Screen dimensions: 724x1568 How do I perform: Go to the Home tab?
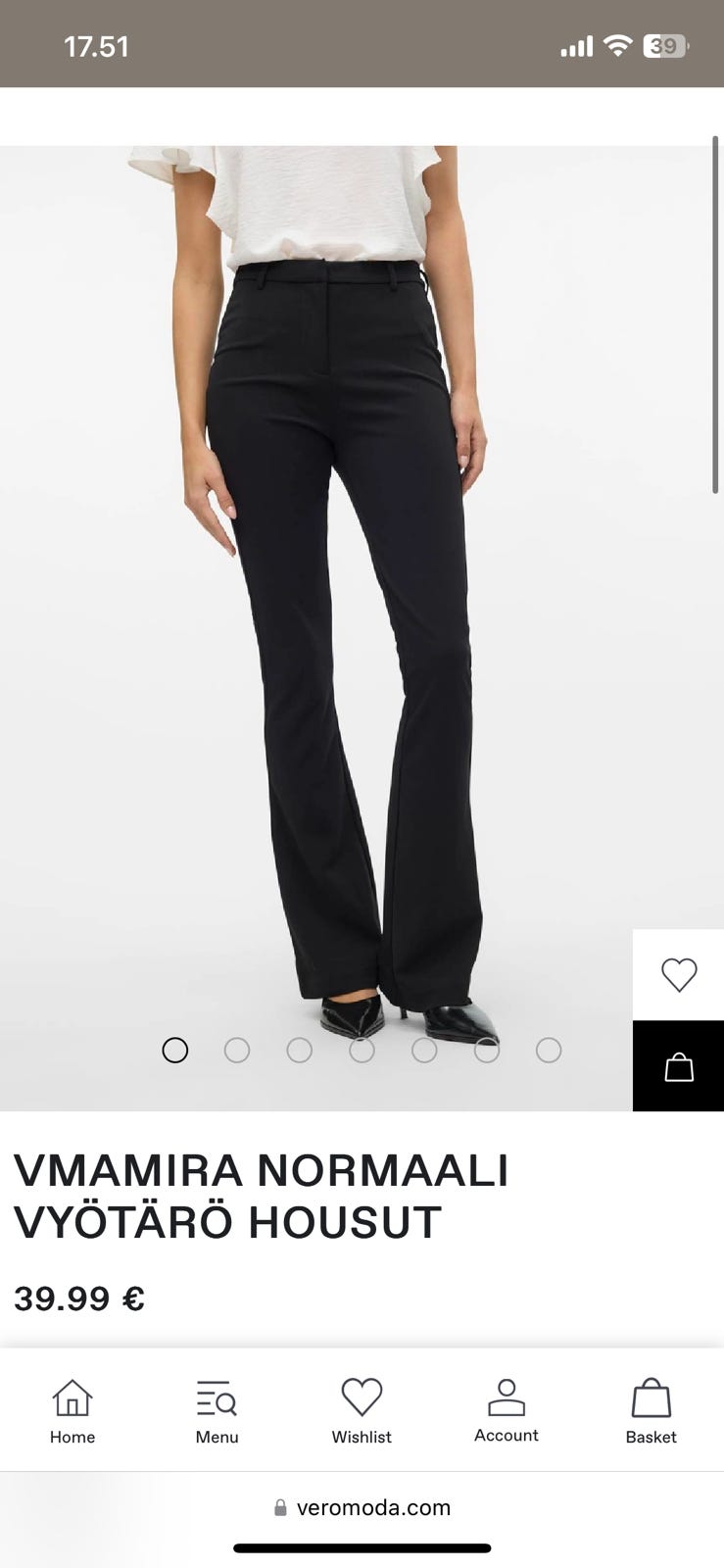coord(72,1411)
